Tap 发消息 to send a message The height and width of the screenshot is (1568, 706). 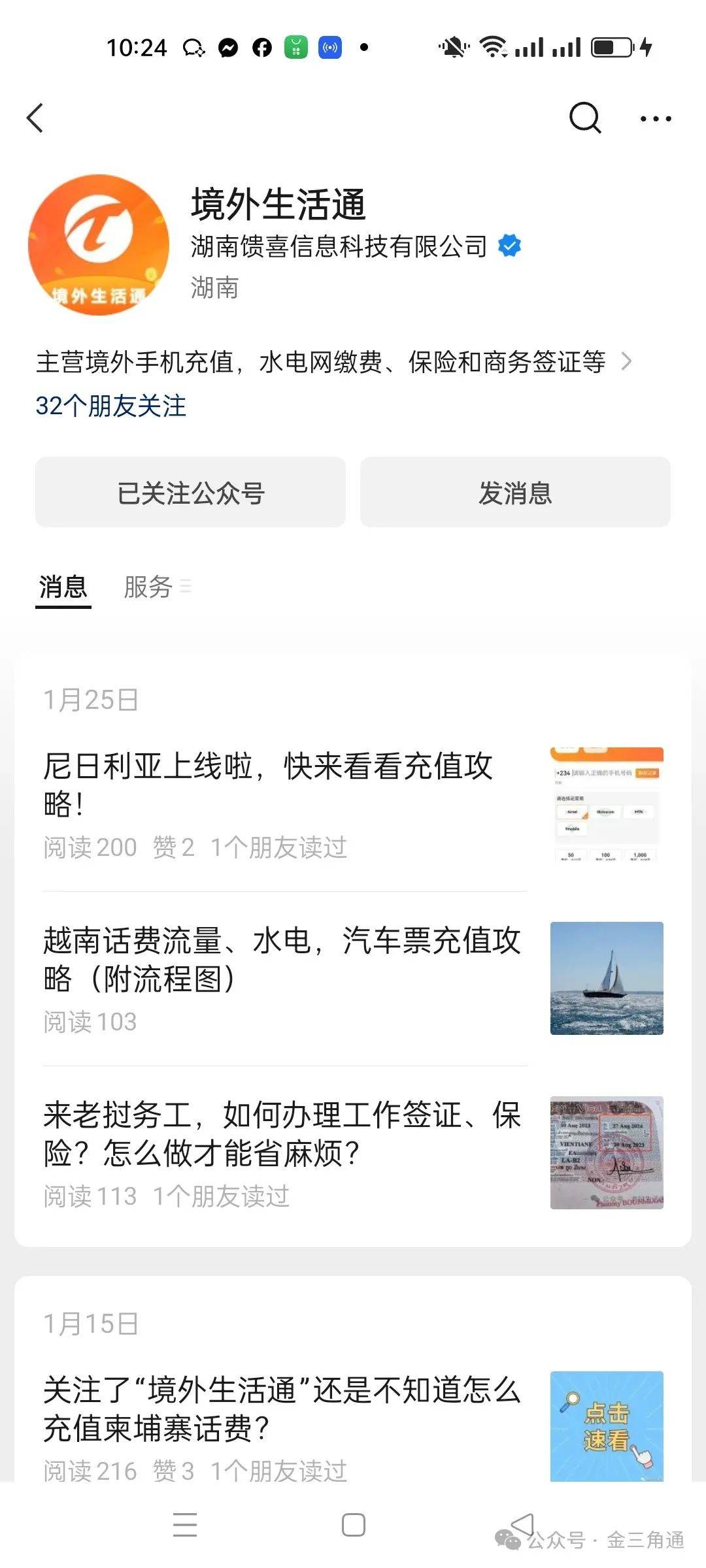(515, 493)
